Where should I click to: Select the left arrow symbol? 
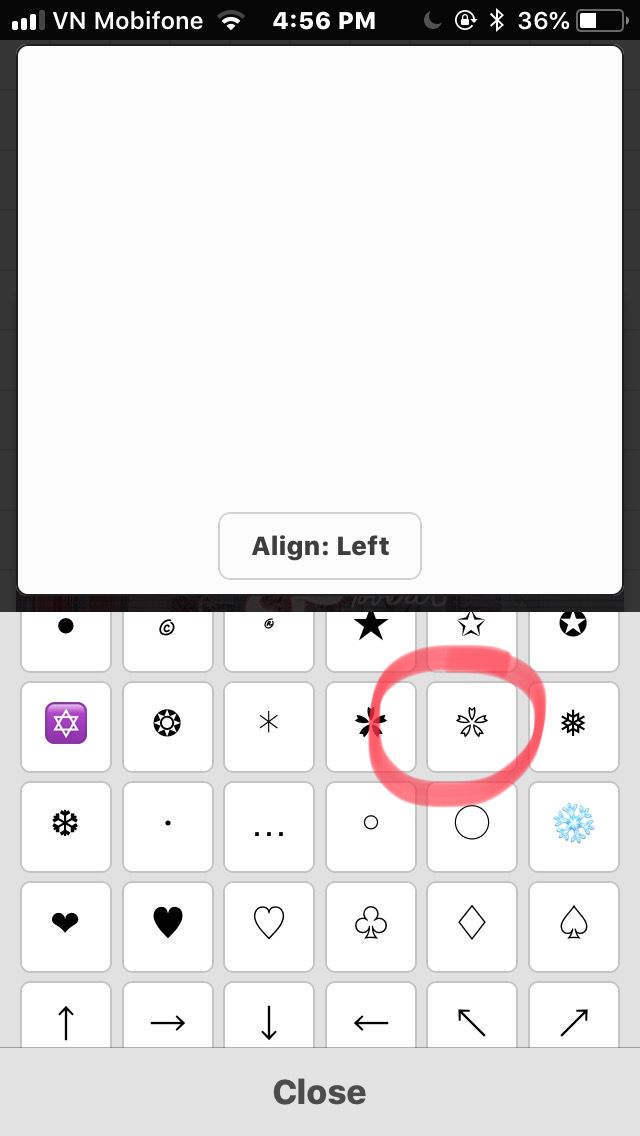[x=370, y=1020]
